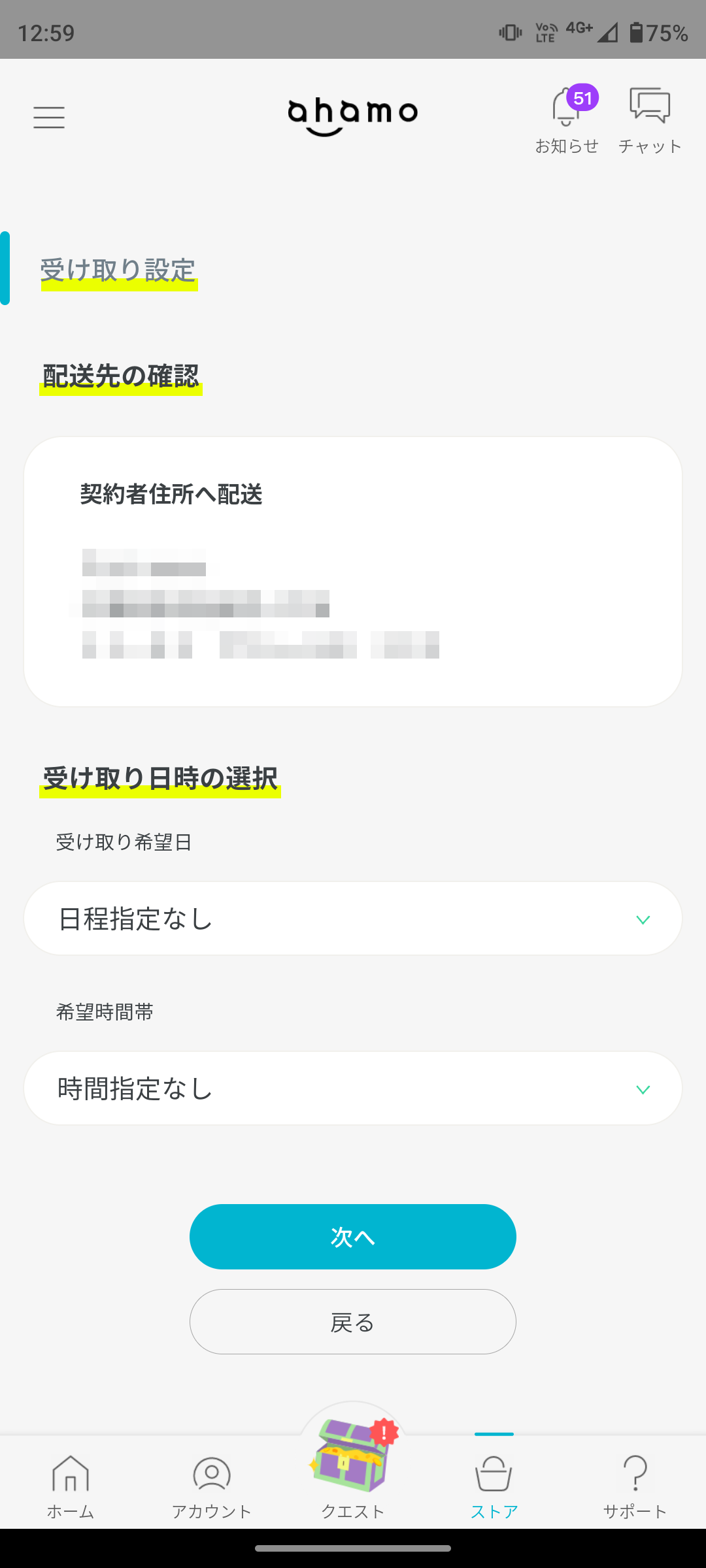Open the 受け取り希望日 dropdown showing 日程指定なし

point(353,917)
